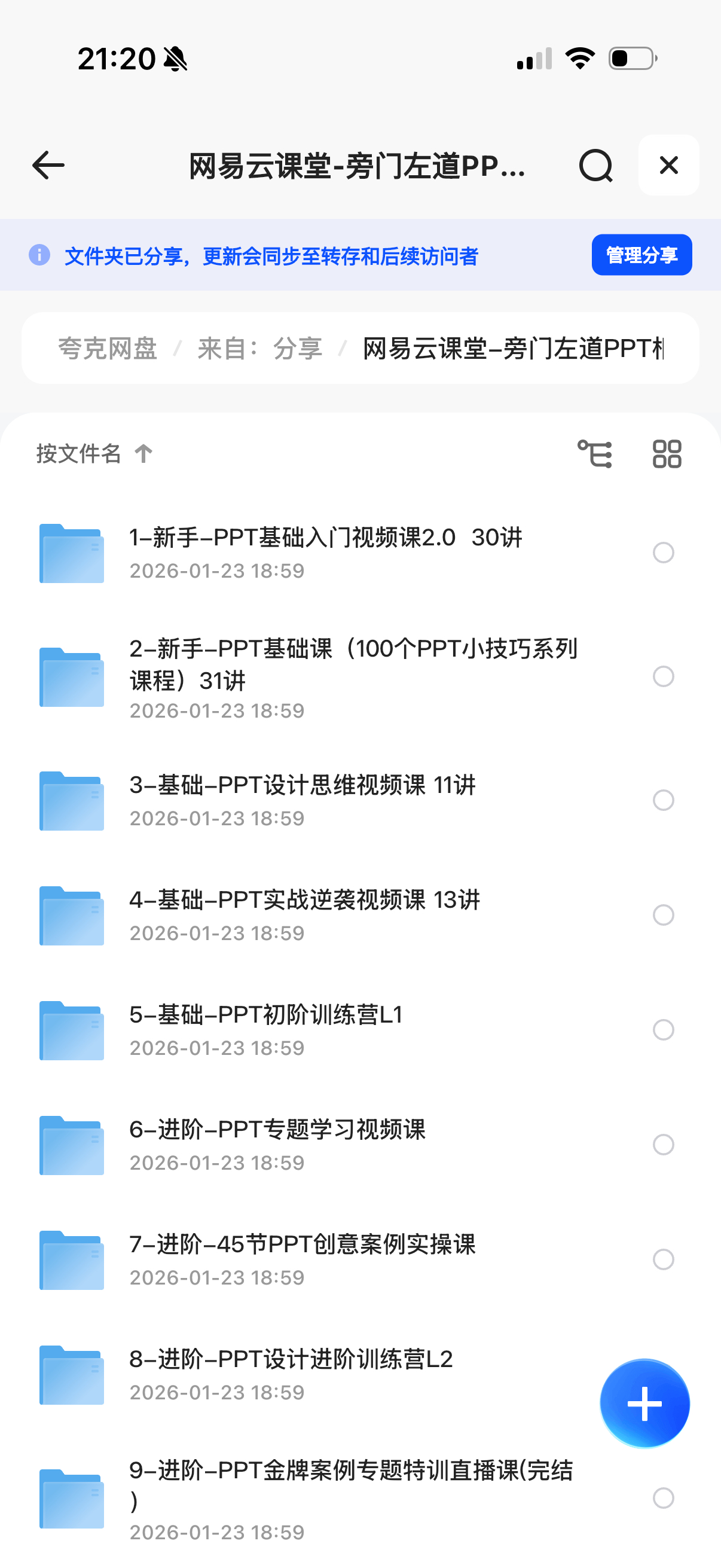Image resolution: width=721 pixels, height=1568 pixels.
Task: Change sort order 按文件名
Action: point(94,453)
